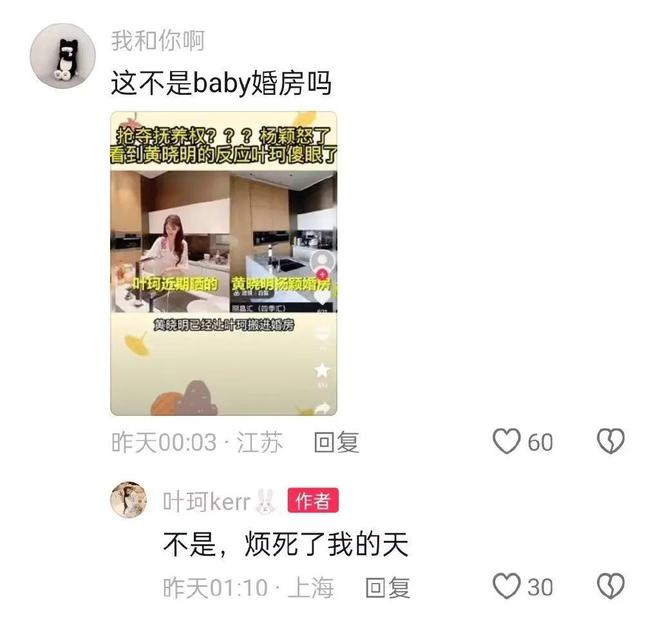Reply to 叶珂kerr's comment
This screenshot has height=619, width=660.
coord(387,587)
